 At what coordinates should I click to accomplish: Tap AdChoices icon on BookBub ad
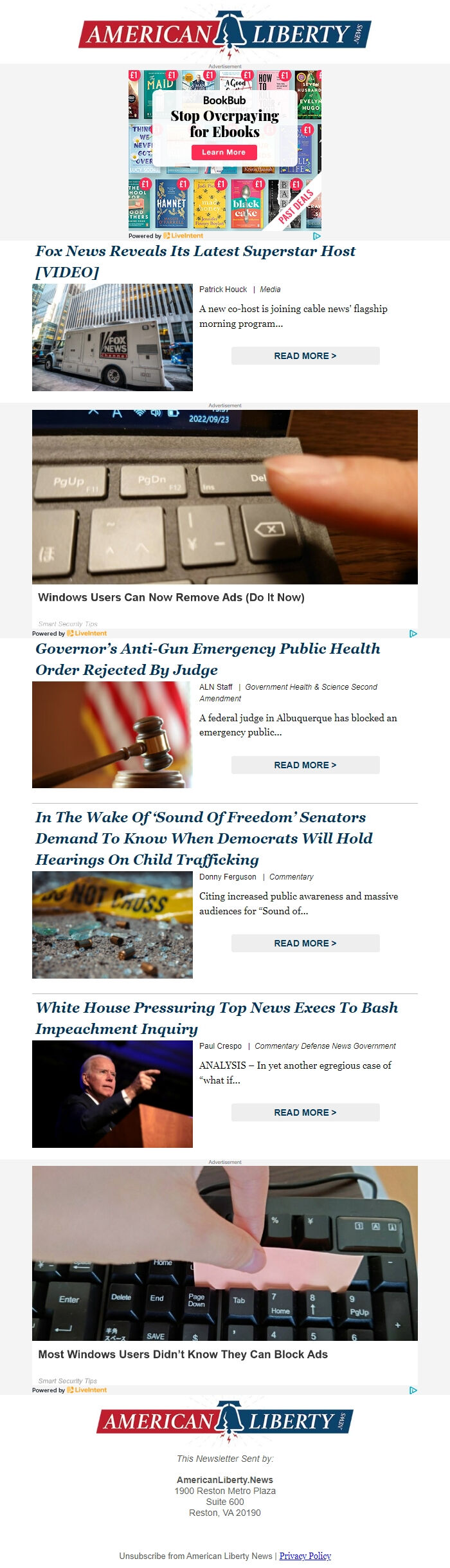click(x=316, y=235)
